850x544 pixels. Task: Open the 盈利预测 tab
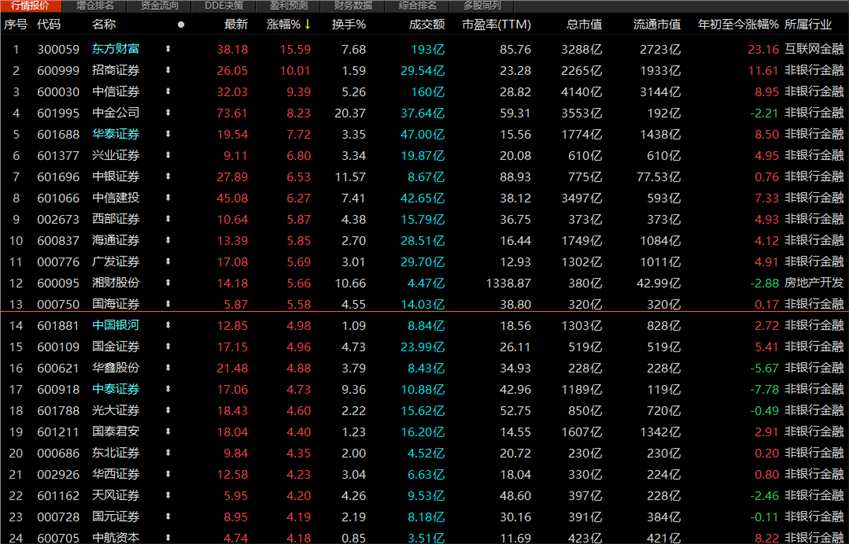tap(289, 5)
